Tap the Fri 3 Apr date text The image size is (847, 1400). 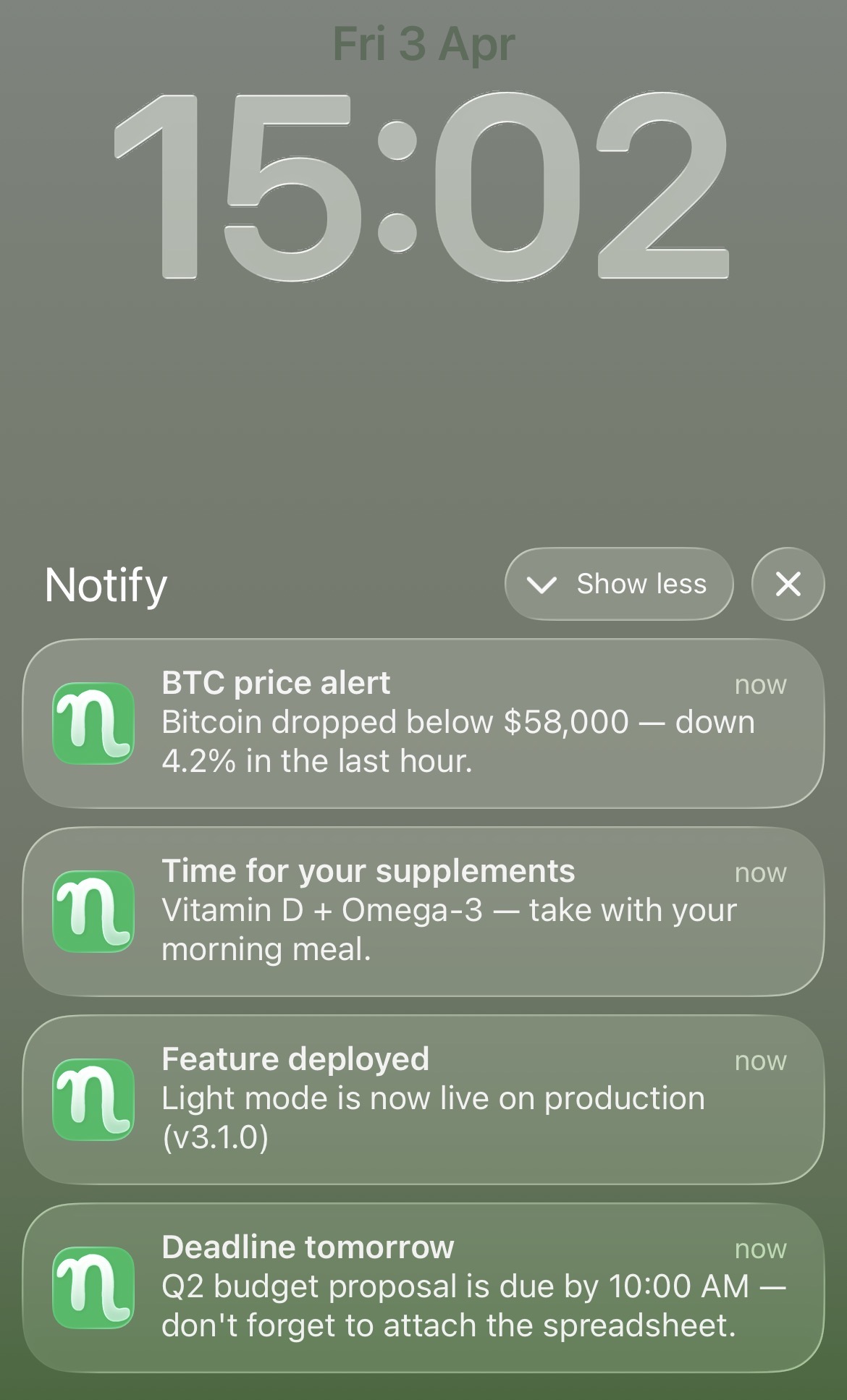click(x=423, y=41)
